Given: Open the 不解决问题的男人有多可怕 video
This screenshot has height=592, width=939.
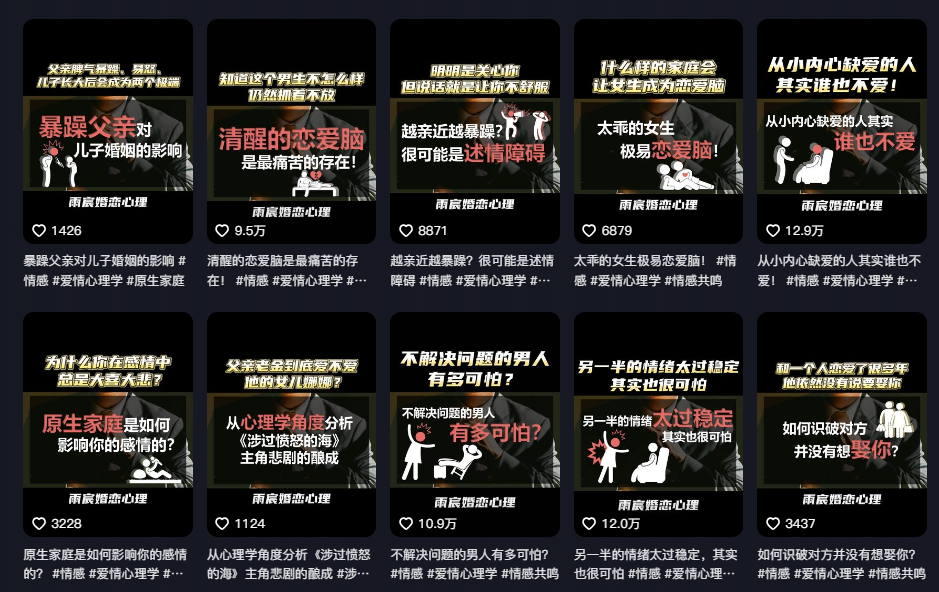Looking at the screenshot, I should (x=474, y=425).
